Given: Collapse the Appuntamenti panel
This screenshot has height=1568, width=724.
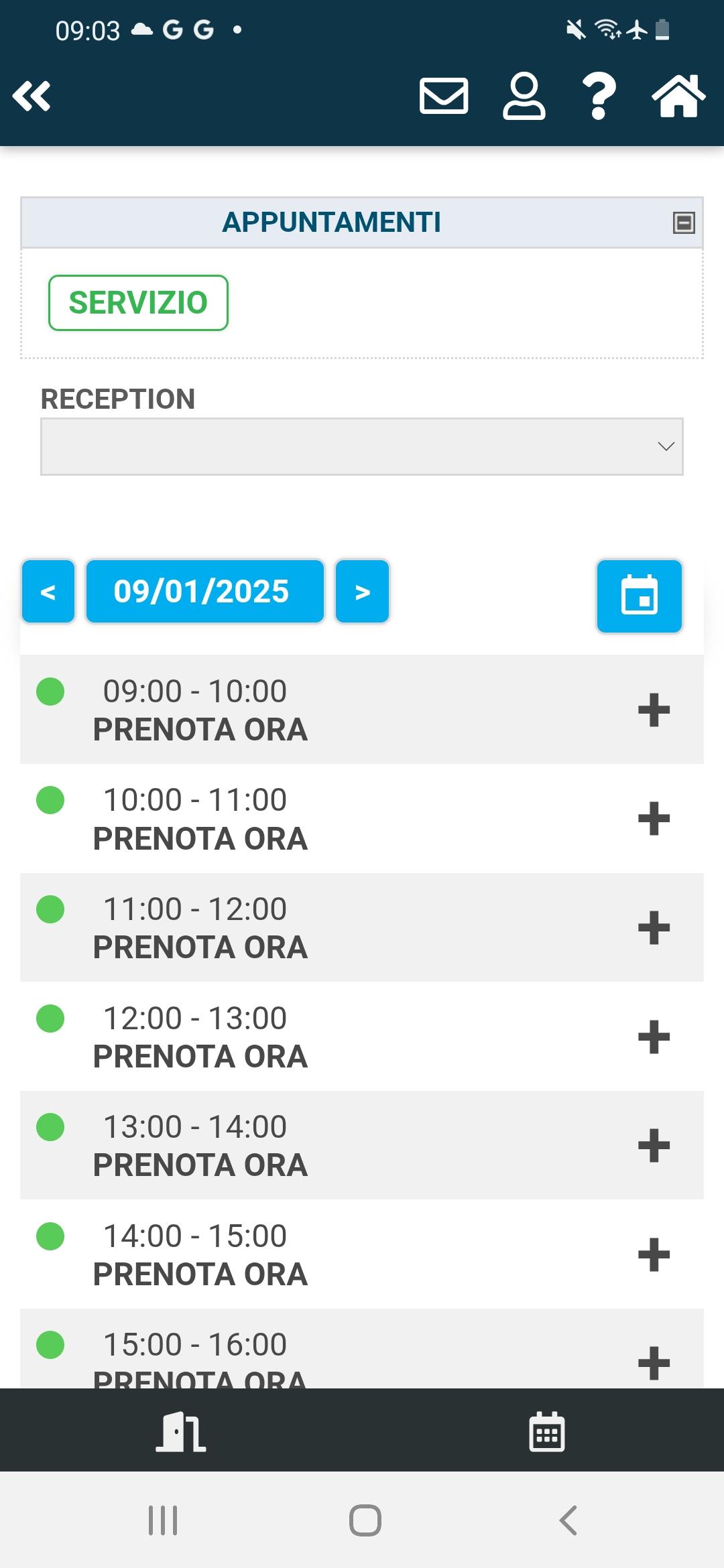Looking at the screenshot, I should (684, 222).
